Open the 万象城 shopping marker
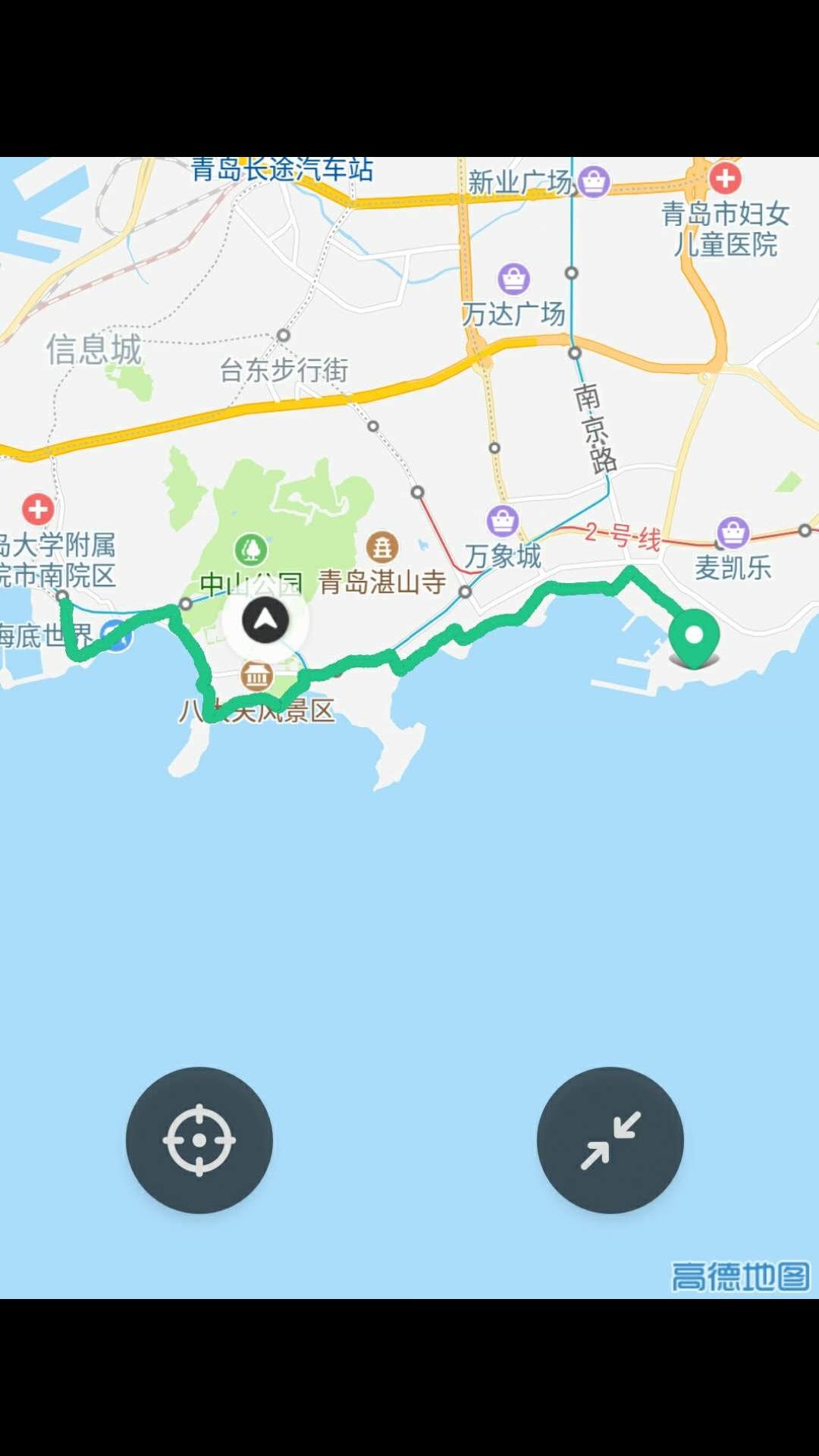 [x=502, y=521]
